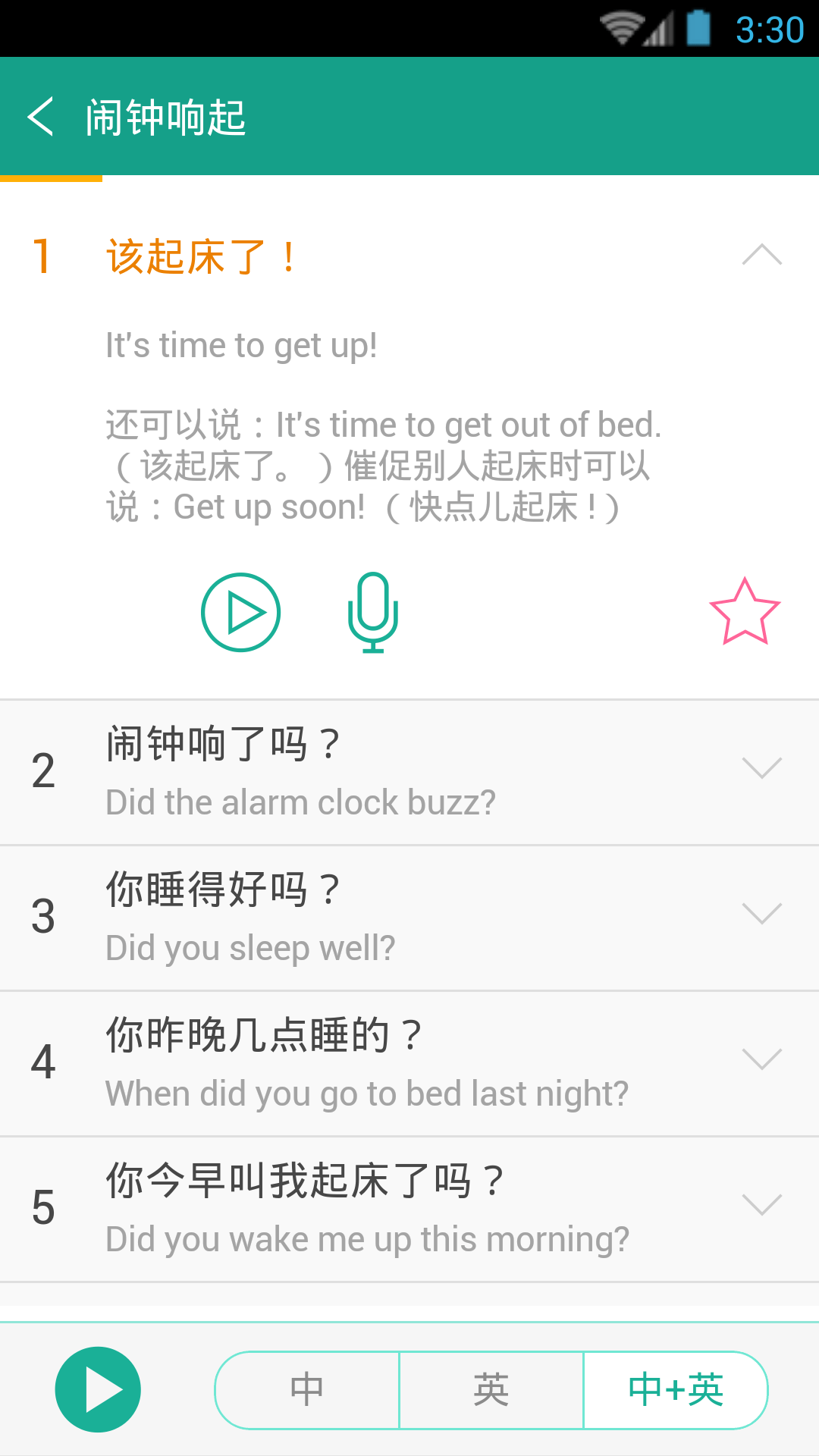
Task: Open the 闹钟响起 title screen
Action: click(x=164, y=118)
